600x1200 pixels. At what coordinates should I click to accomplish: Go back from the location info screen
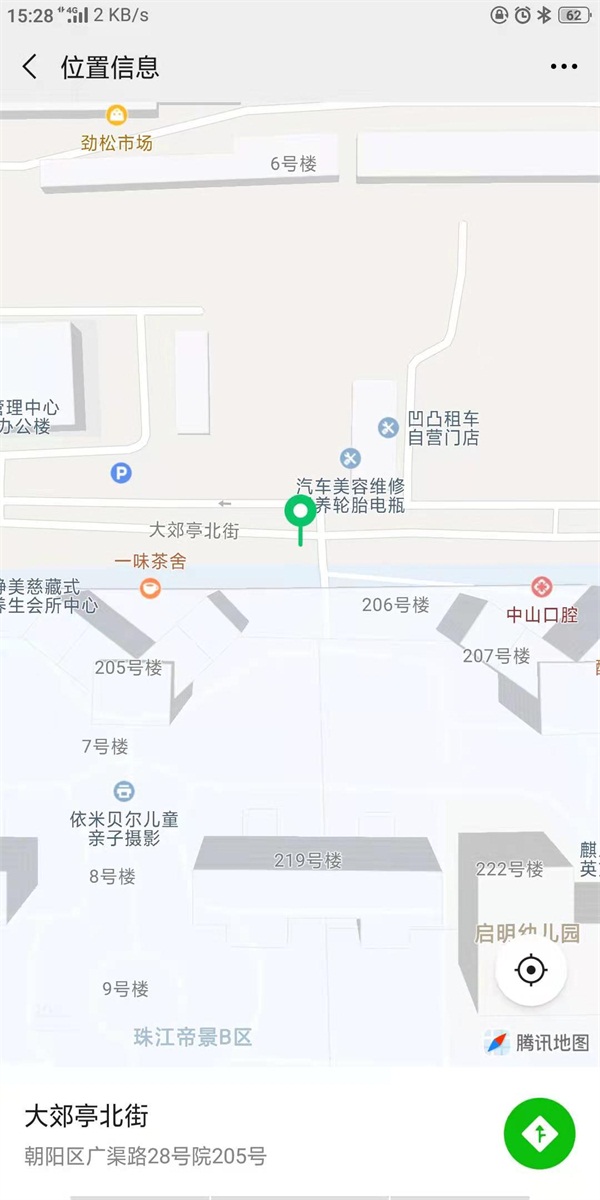(x=30, y=67)
